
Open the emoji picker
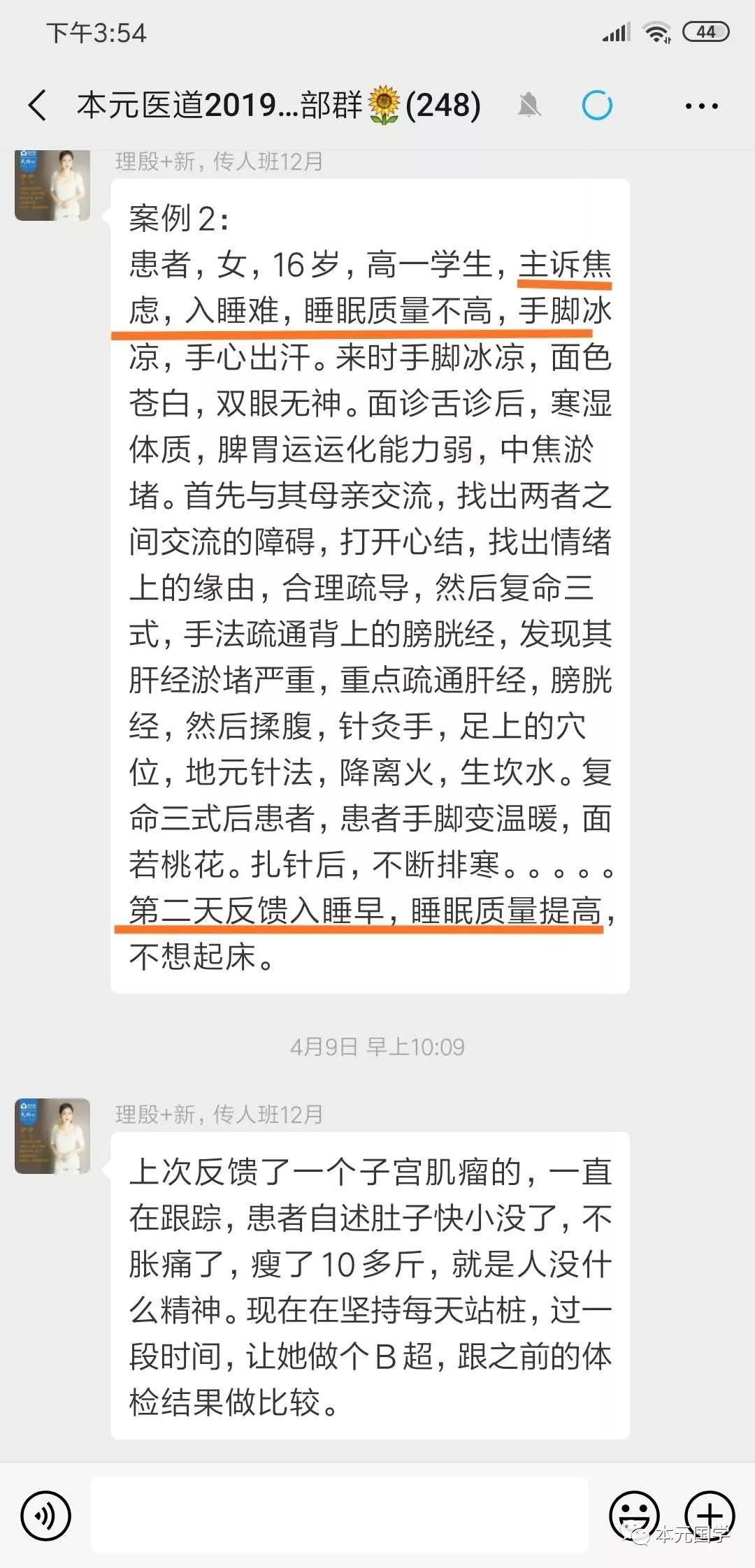click(634, 1516)
